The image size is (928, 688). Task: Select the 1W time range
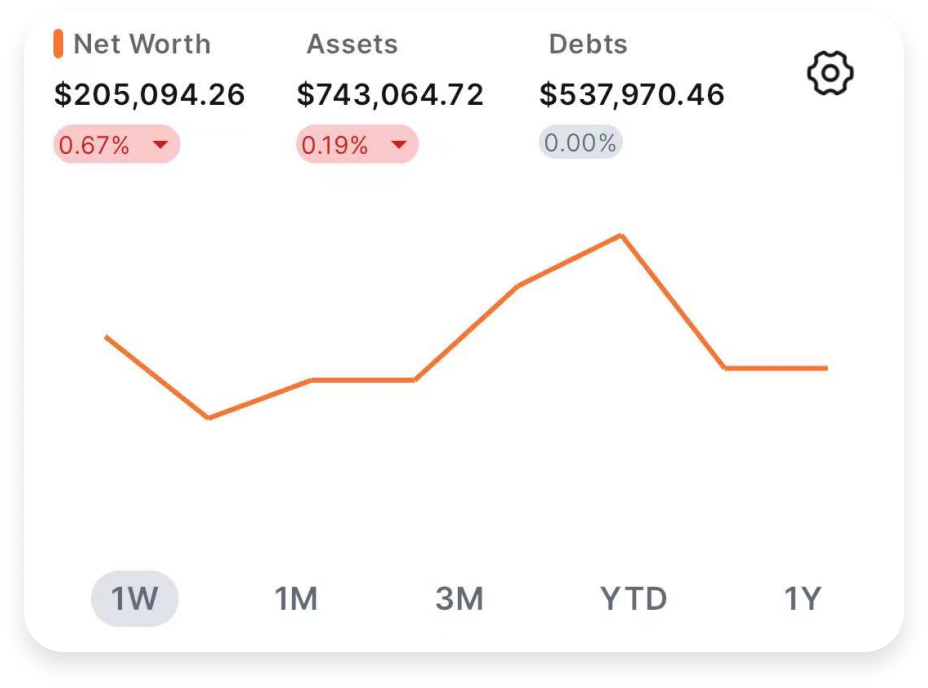[135, 599]
